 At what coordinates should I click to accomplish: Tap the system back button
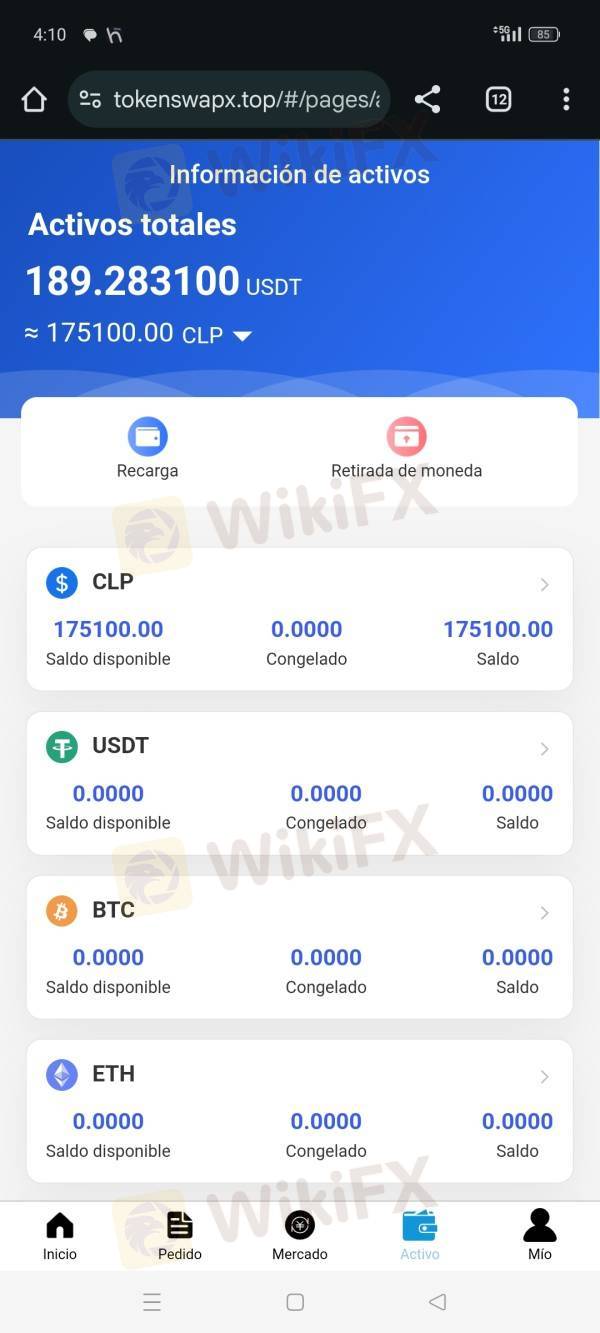coord(437,1302)
